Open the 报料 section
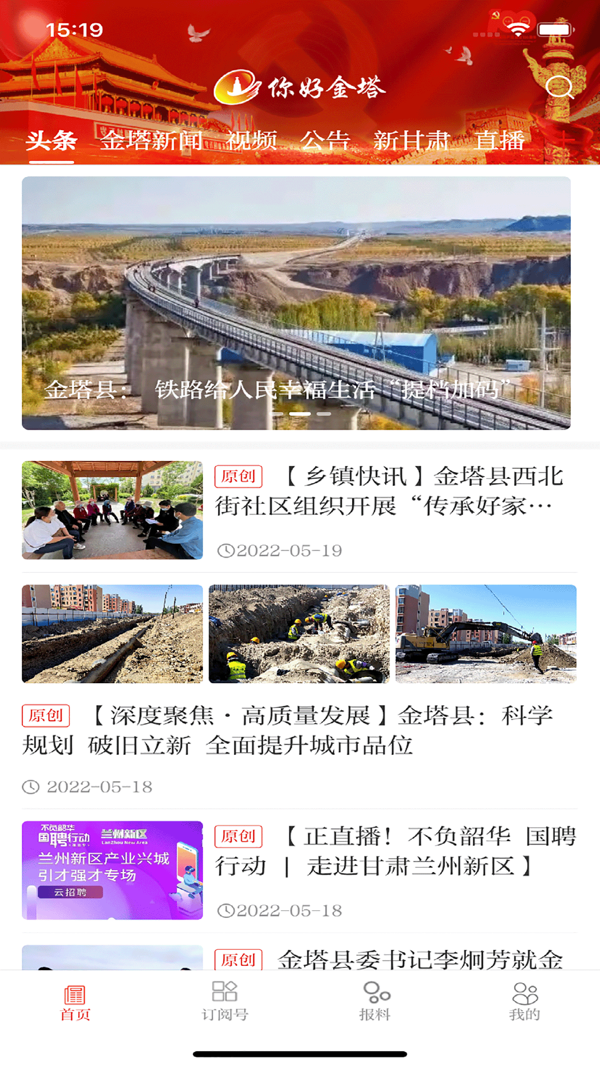 pos(375,1001)
